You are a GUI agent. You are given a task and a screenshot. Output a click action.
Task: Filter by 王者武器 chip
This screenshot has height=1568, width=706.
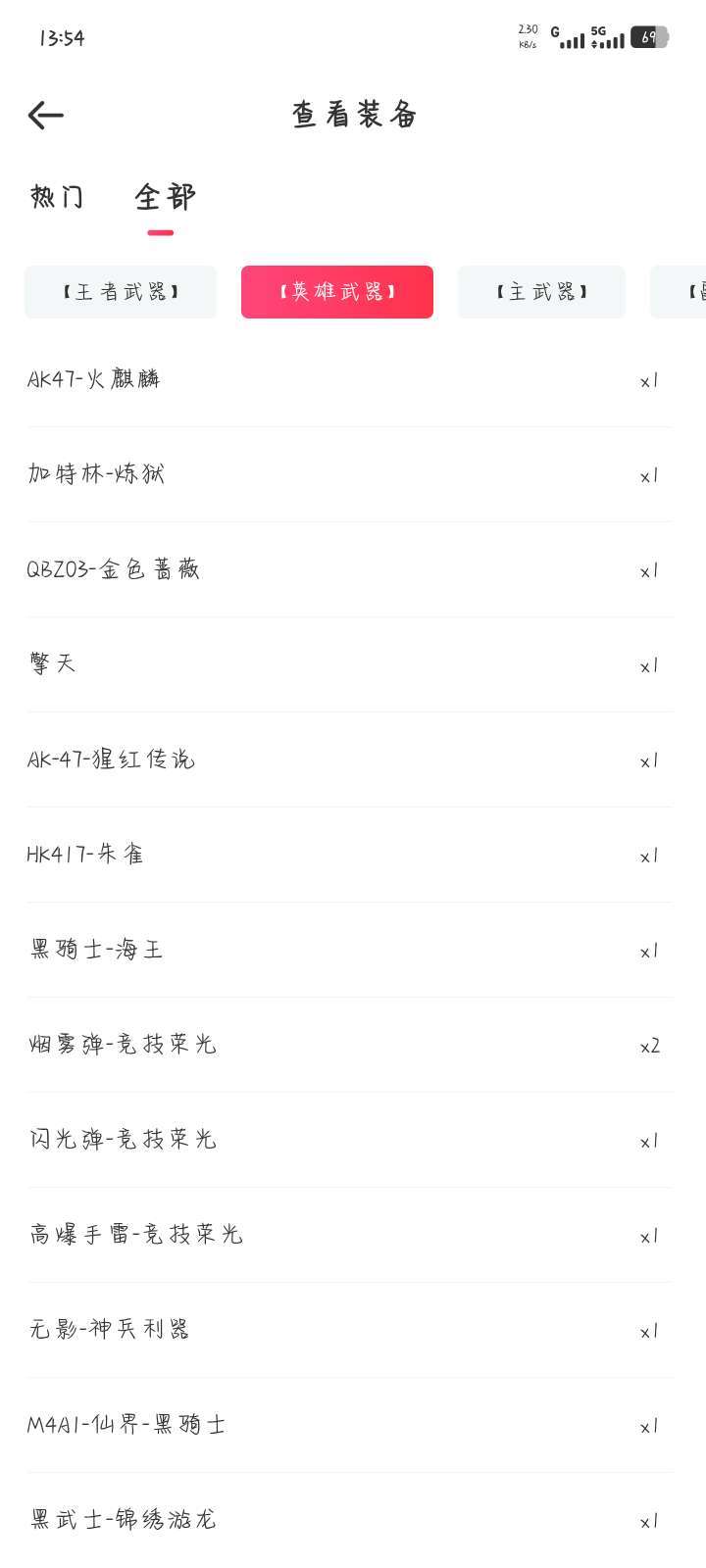coord(121,292)
